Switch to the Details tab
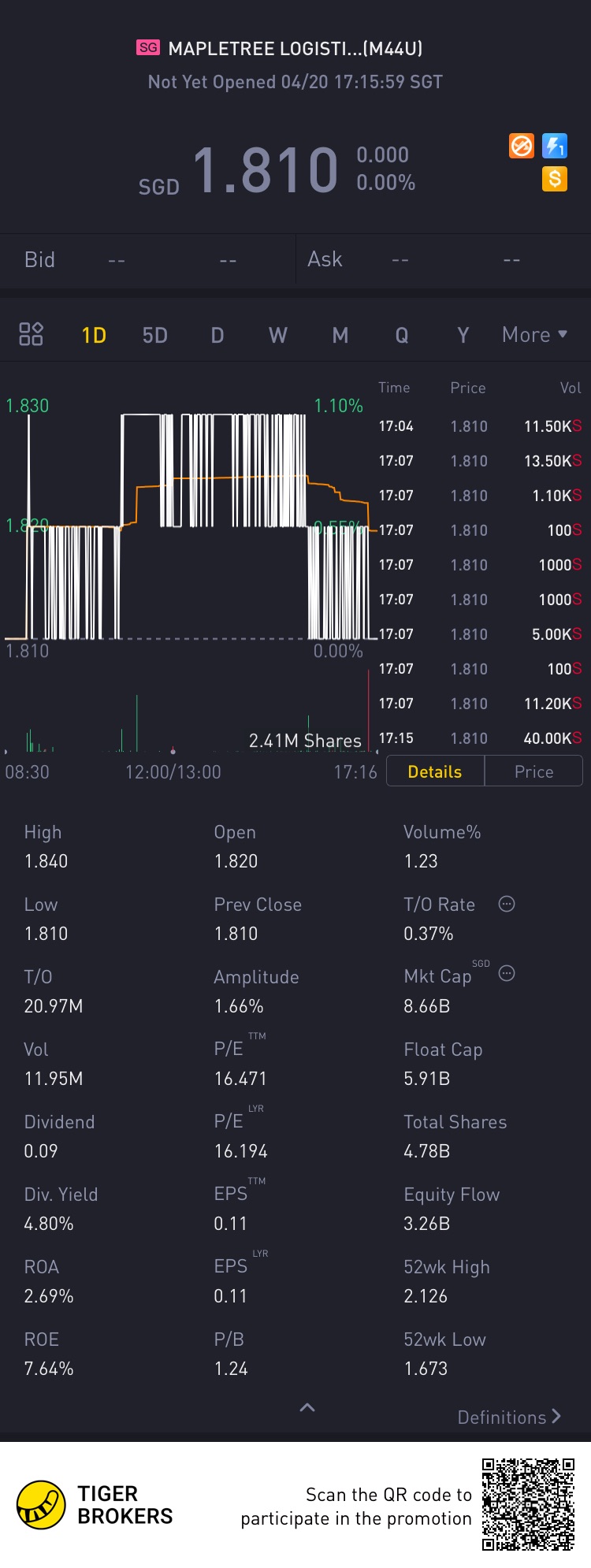 (435, 771)
